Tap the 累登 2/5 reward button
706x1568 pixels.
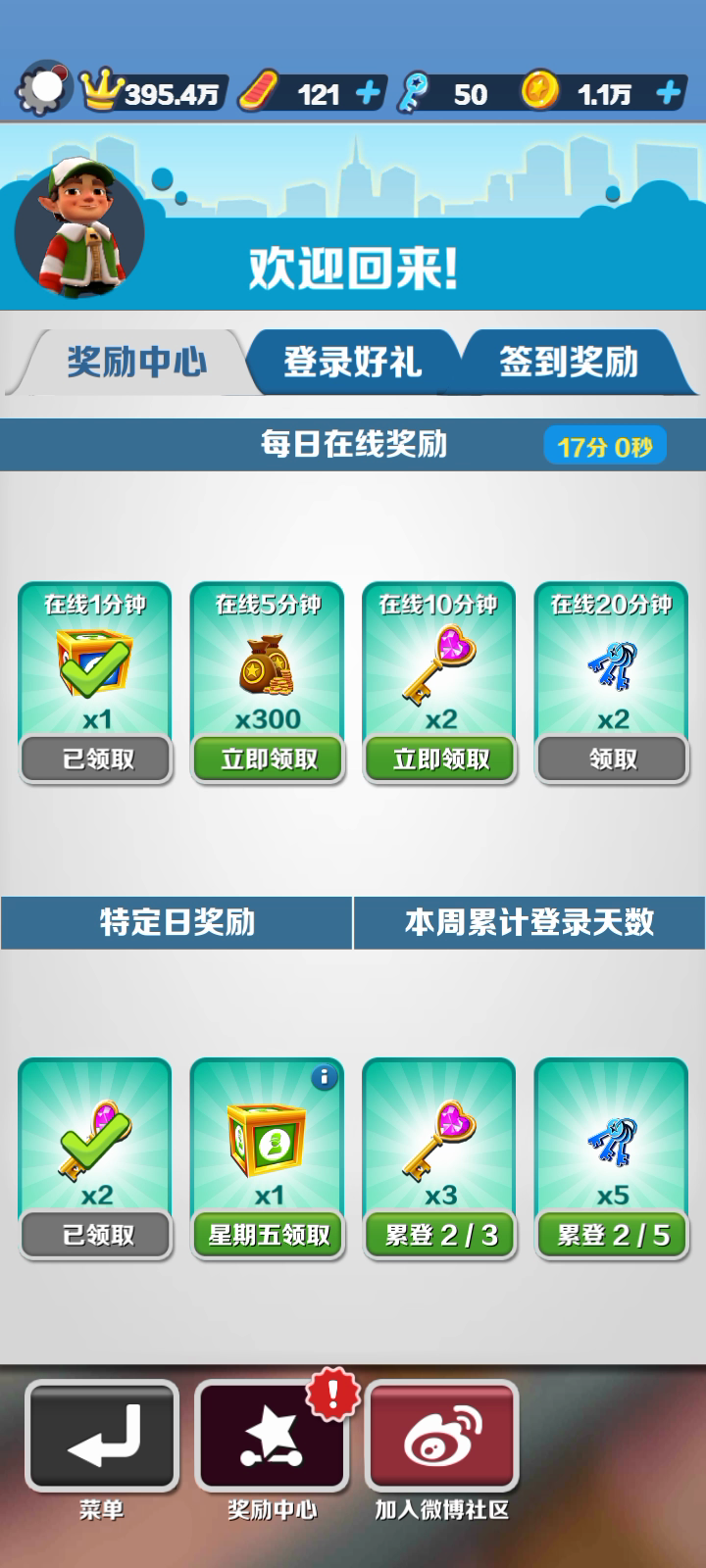613,1235
